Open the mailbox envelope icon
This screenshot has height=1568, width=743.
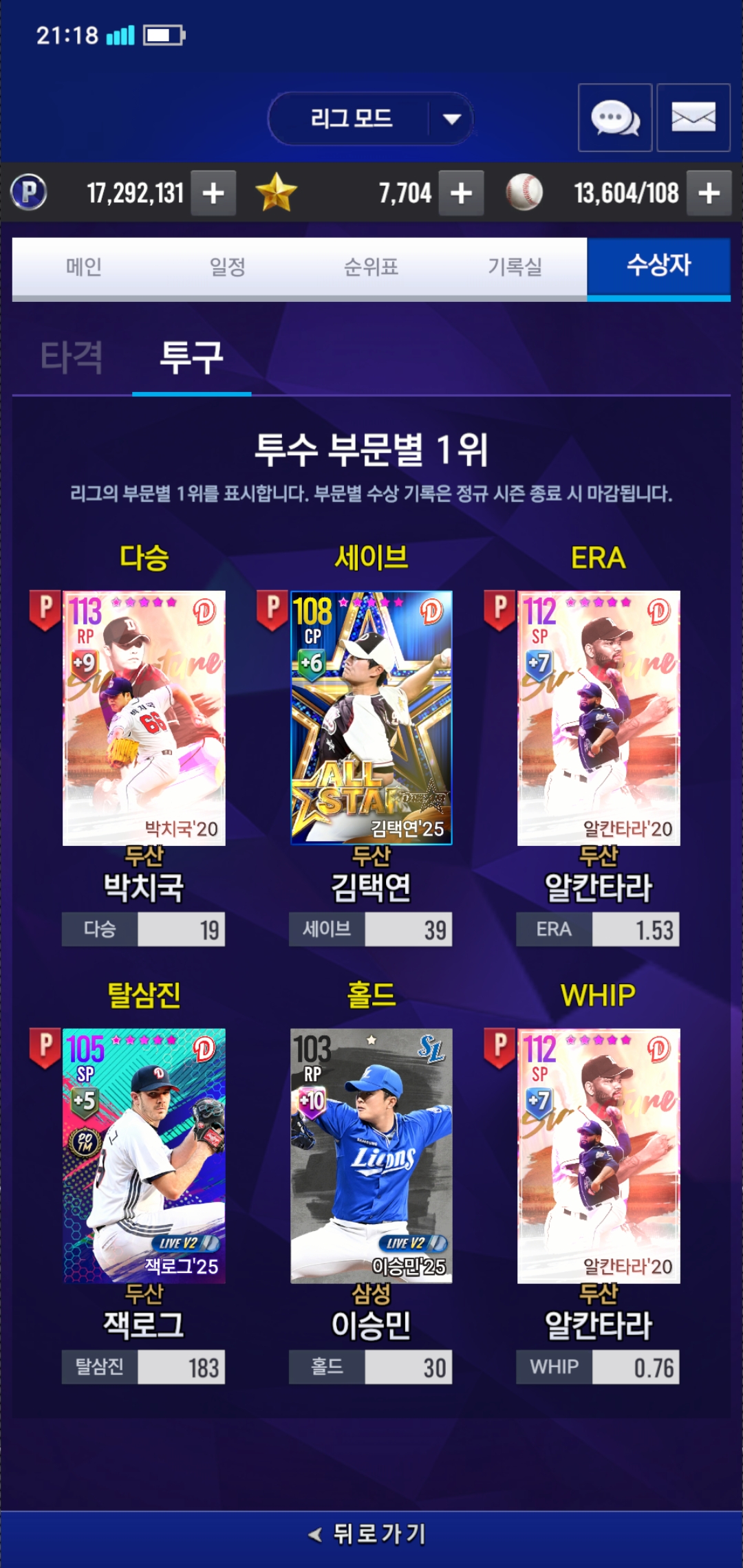pos(693,118)
